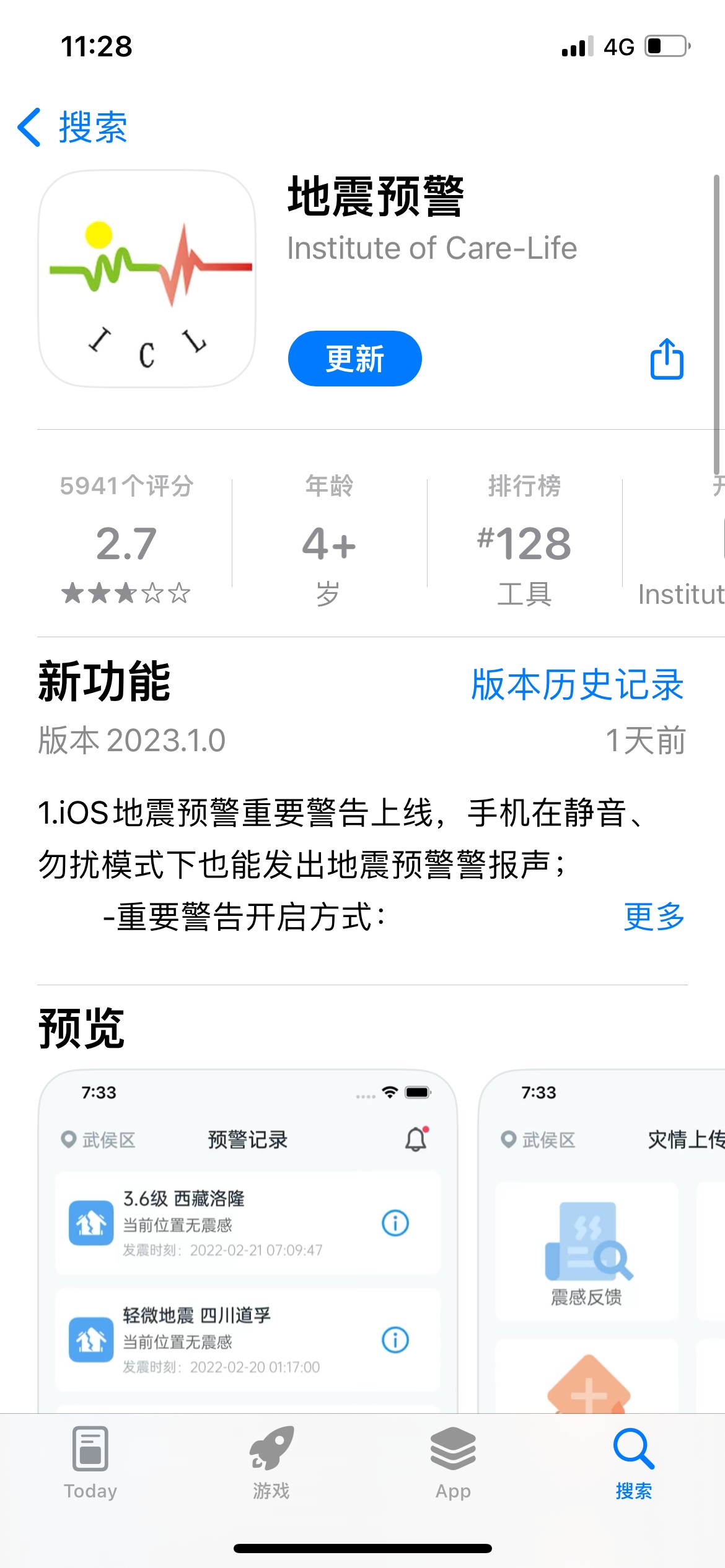Open 版本历史记录 link

(x=577, y=685)
